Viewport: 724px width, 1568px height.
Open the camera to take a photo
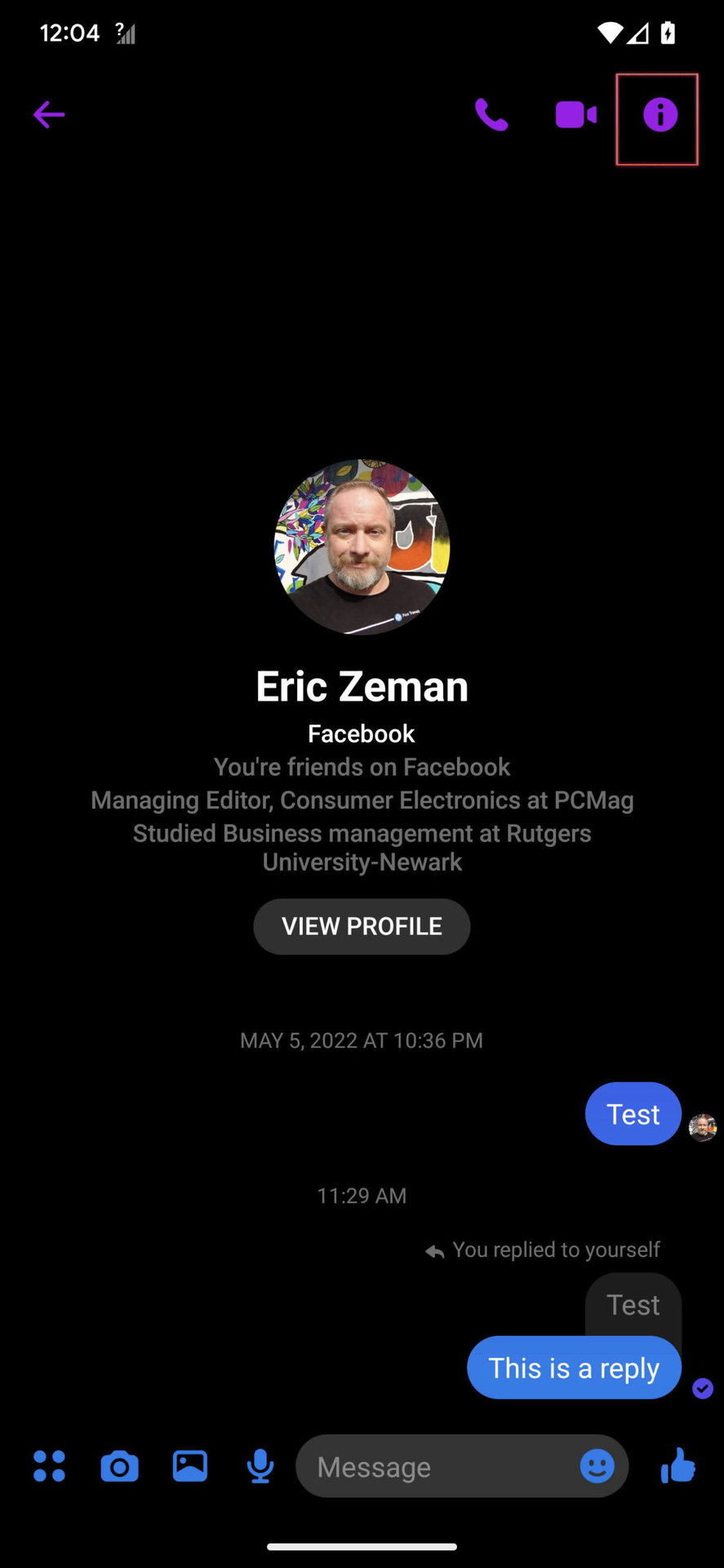tap(119, 1467)
